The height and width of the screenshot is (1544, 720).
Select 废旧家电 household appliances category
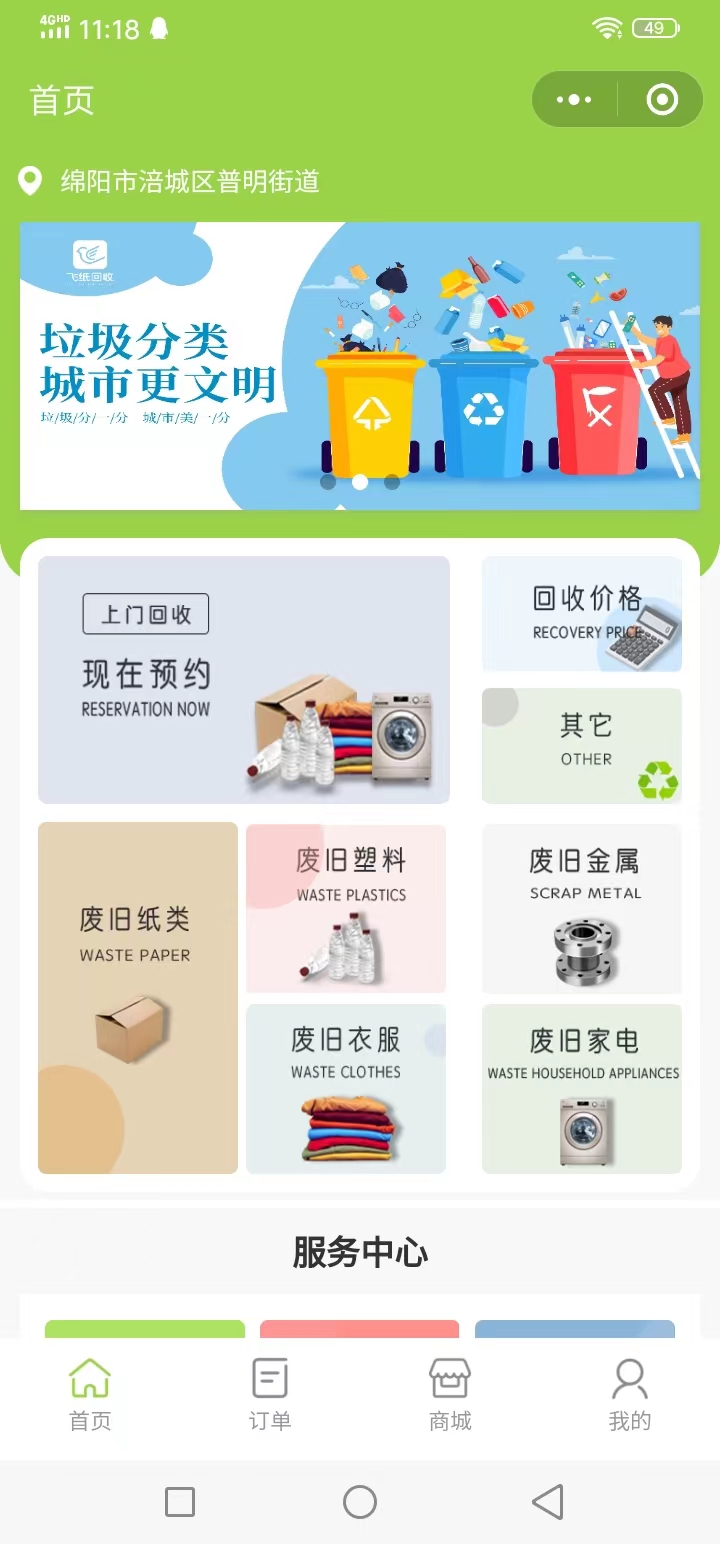(x=582, y=1088)
